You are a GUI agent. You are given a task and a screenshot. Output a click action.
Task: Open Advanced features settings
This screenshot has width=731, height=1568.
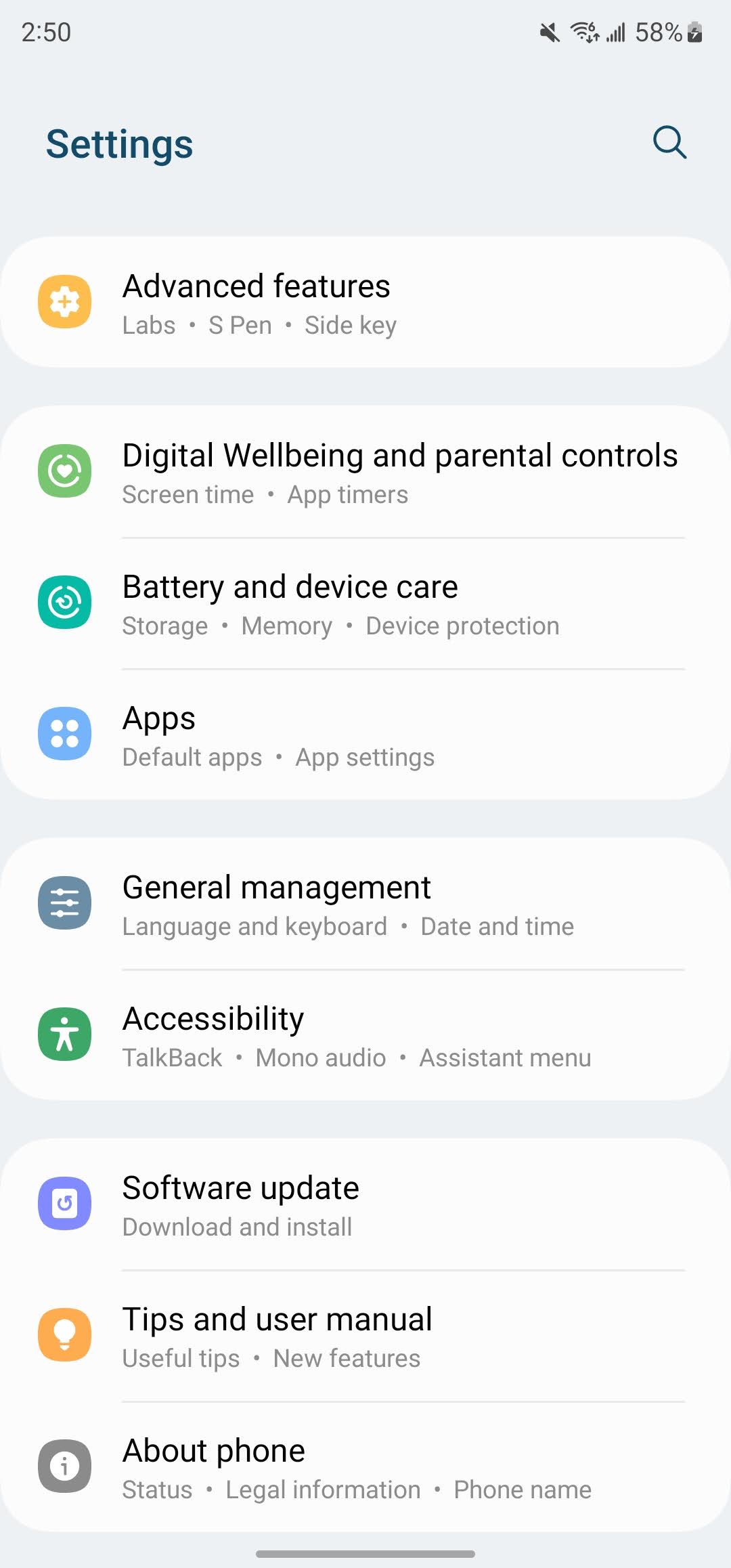(x=365, y=302)
